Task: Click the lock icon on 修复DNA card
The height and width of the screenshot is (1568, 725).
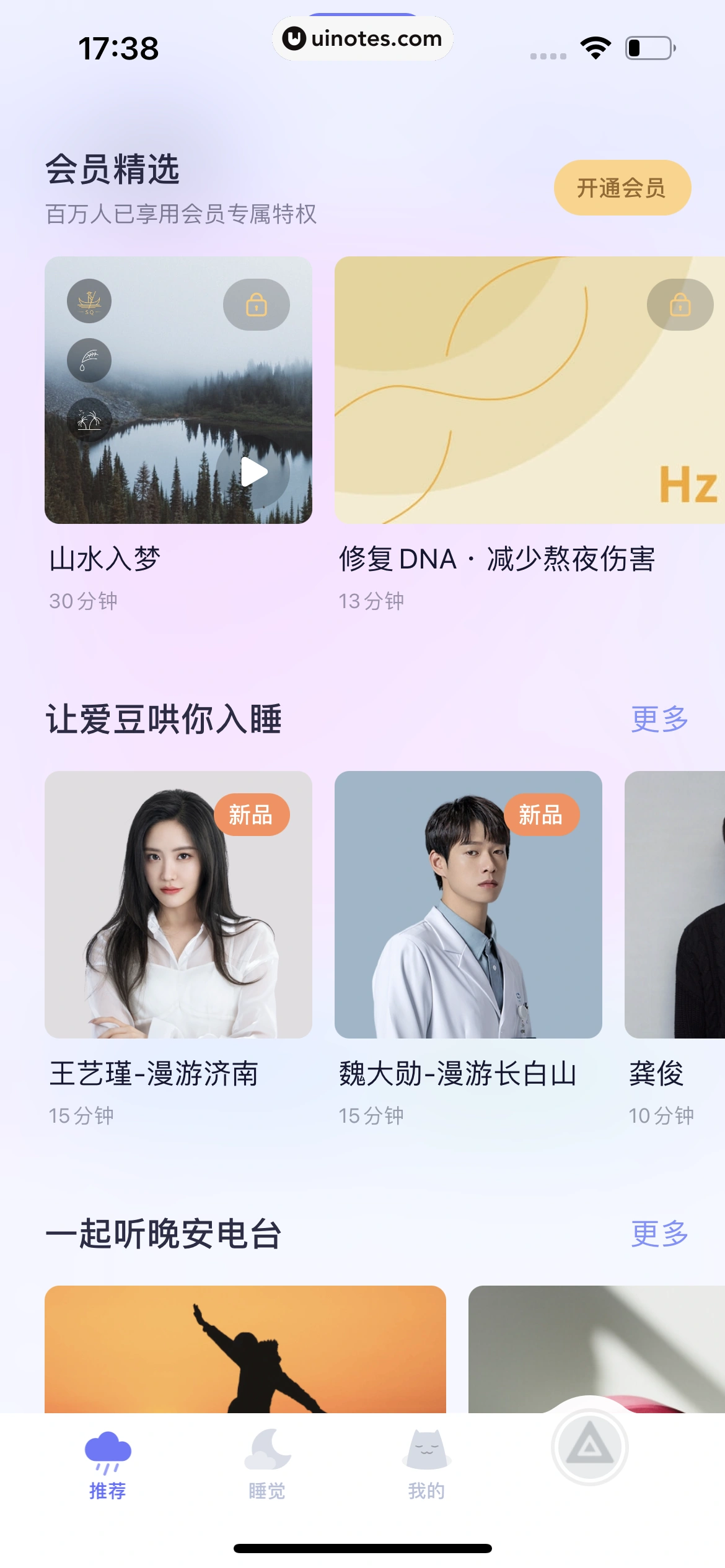Action: 679,305
